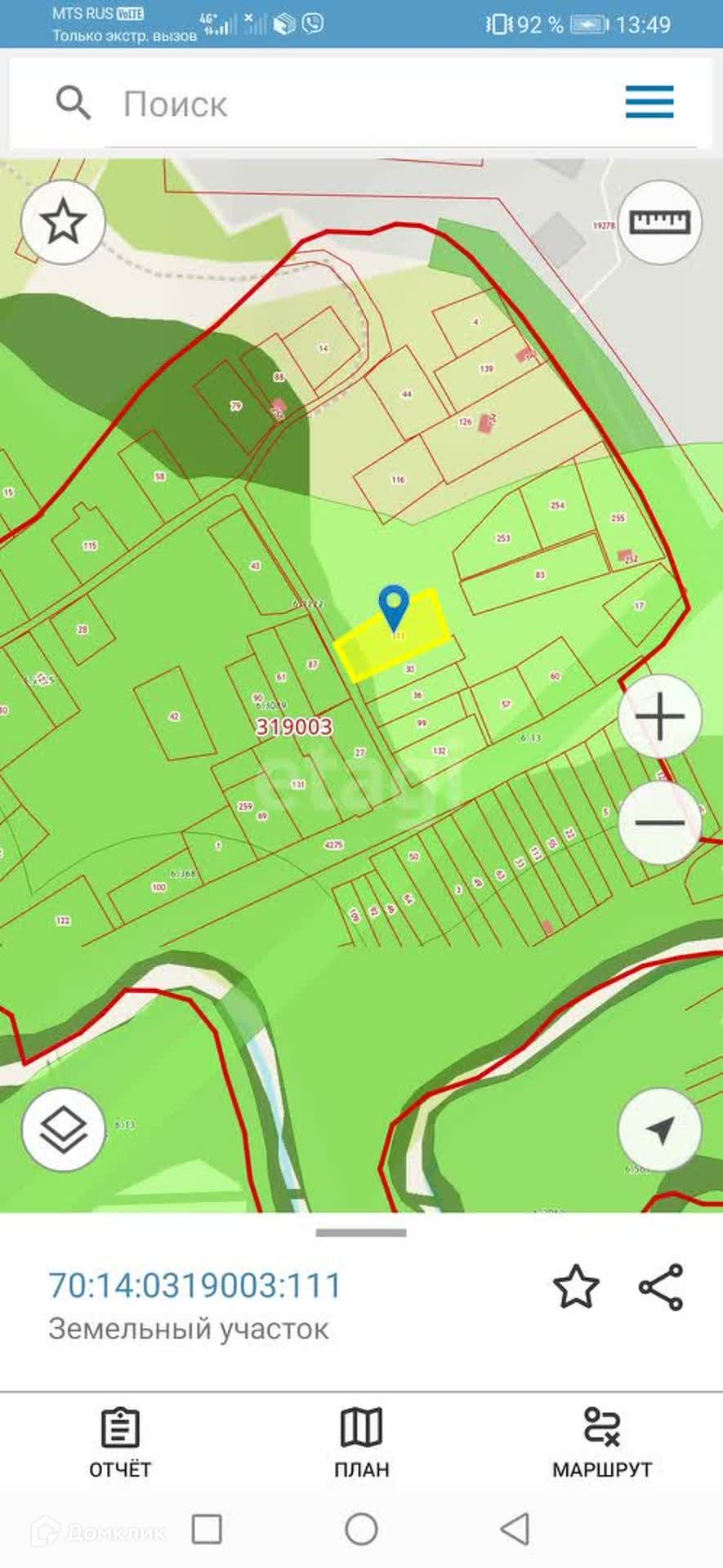Screen dimensions: 723x1568
Task: Center map on my location
Action: (x=660, y=1130)
